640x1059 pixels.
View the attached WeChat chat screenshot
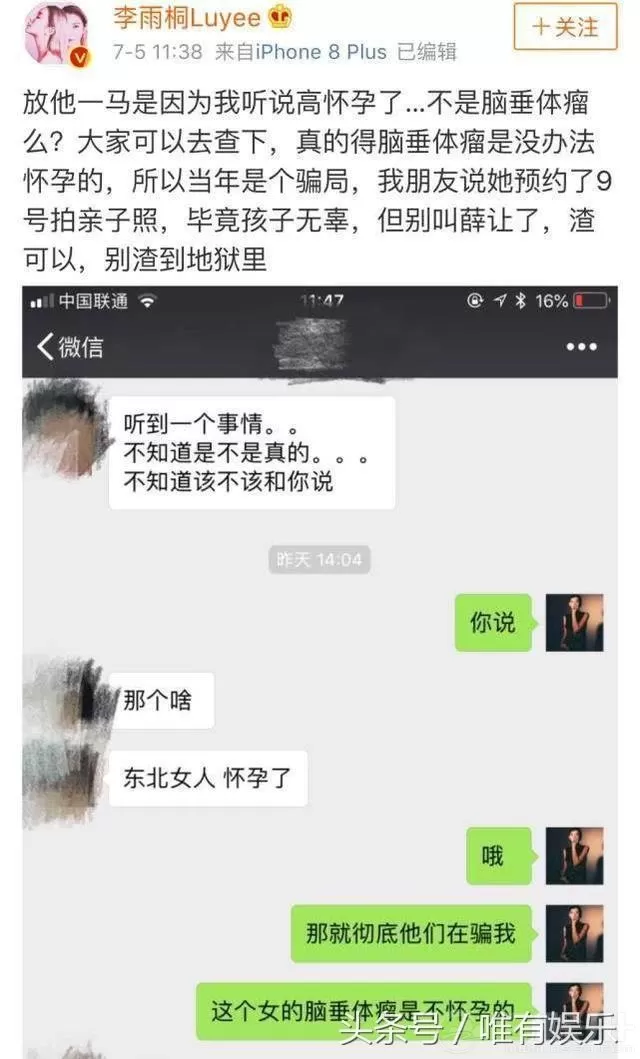click(x=320, y=670)
